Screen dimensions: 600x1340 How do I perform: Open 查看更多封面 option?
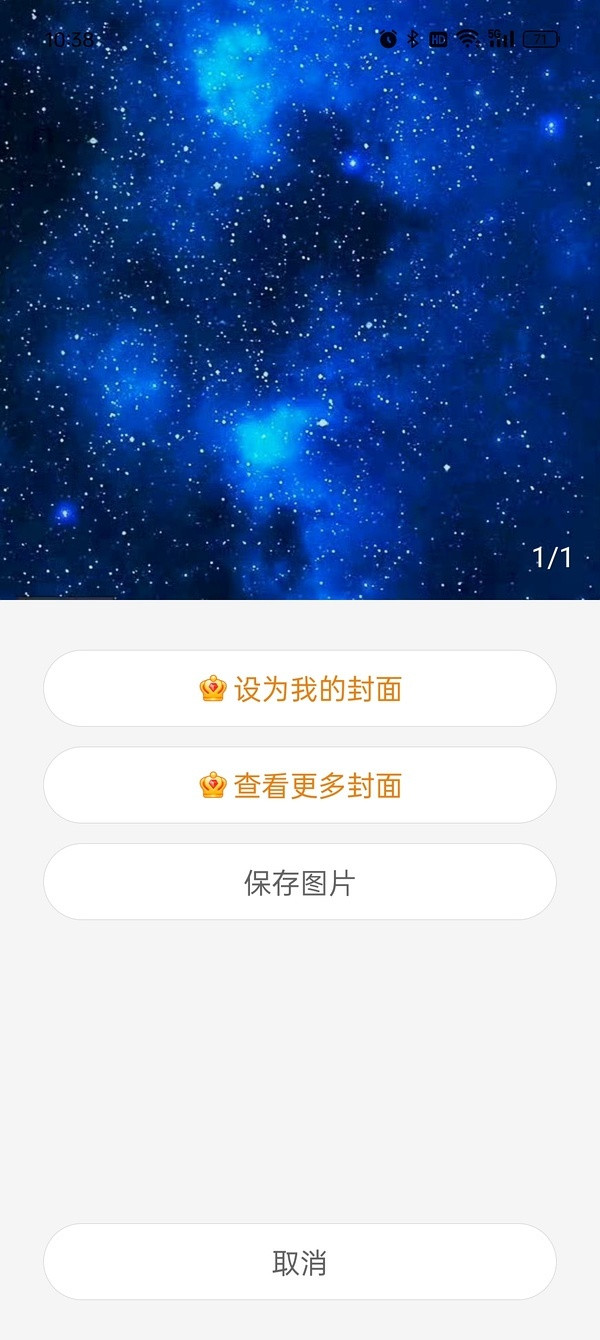click(300, 785)
